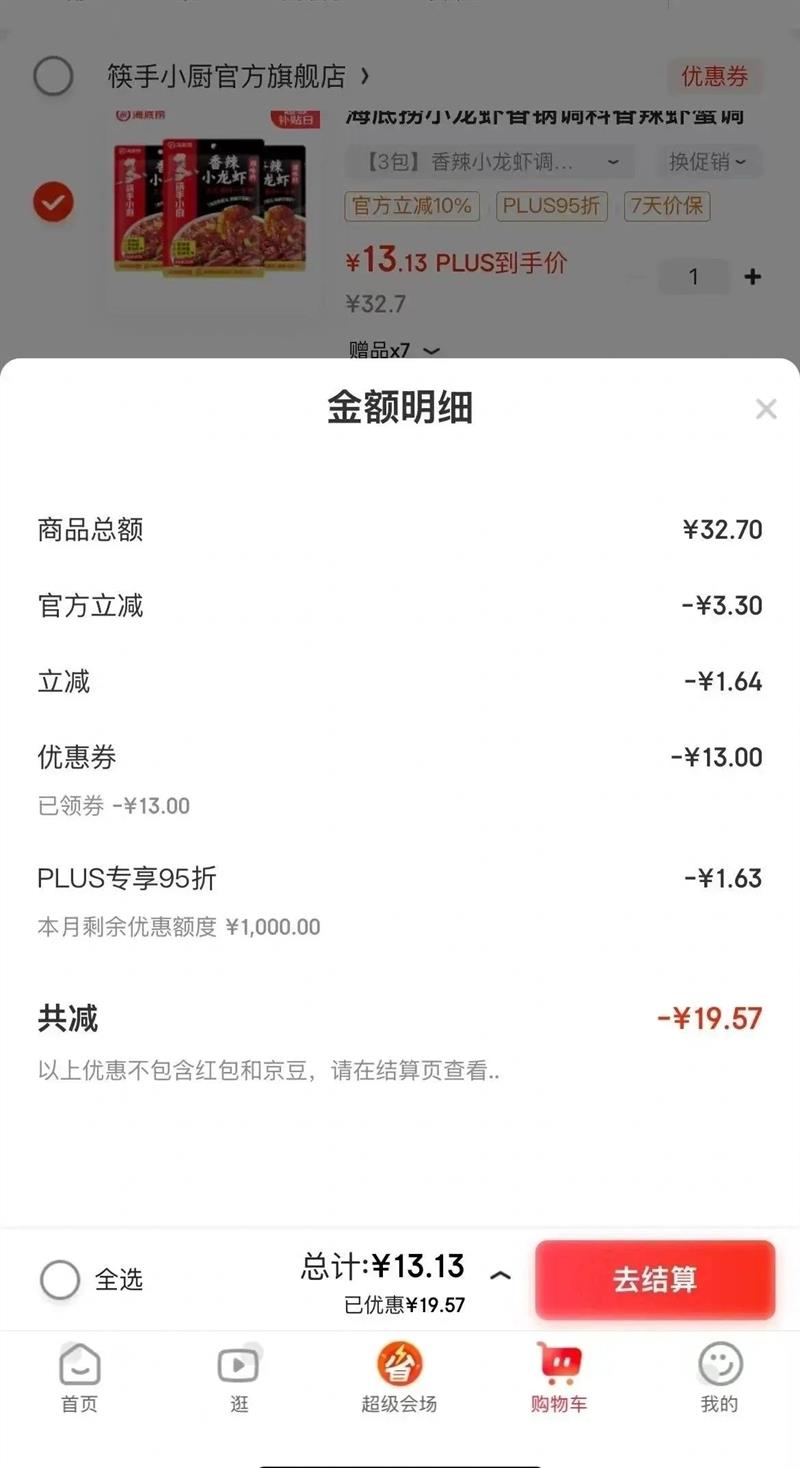The width and height of the screenshot is (800, 1468).
Task: Select all items from 筷手小厨官方旗舰店
Action: click(53, 76)
